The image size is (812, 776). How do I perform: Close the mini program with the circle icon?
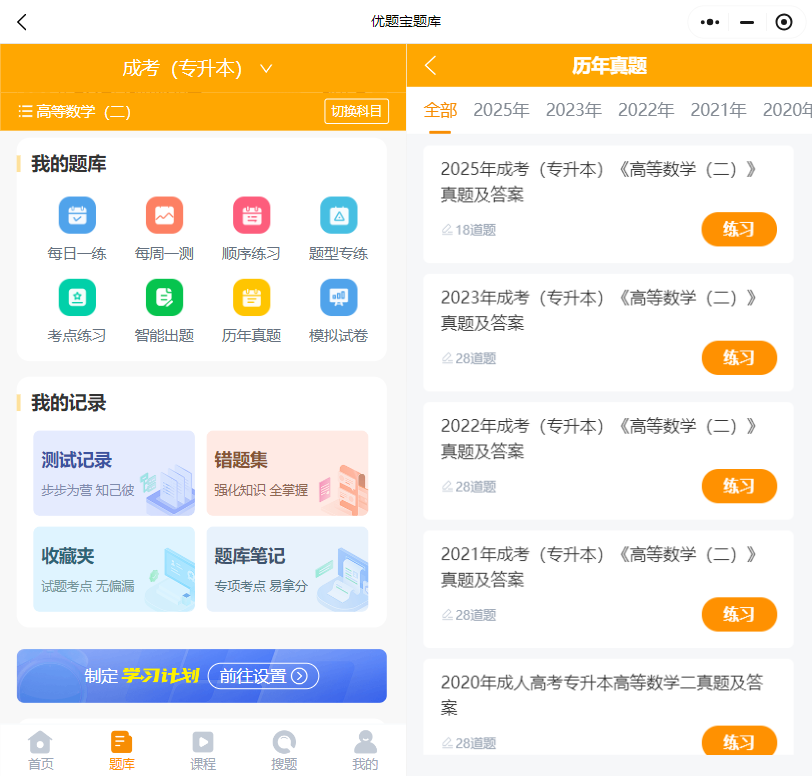(x=784, y=22)
